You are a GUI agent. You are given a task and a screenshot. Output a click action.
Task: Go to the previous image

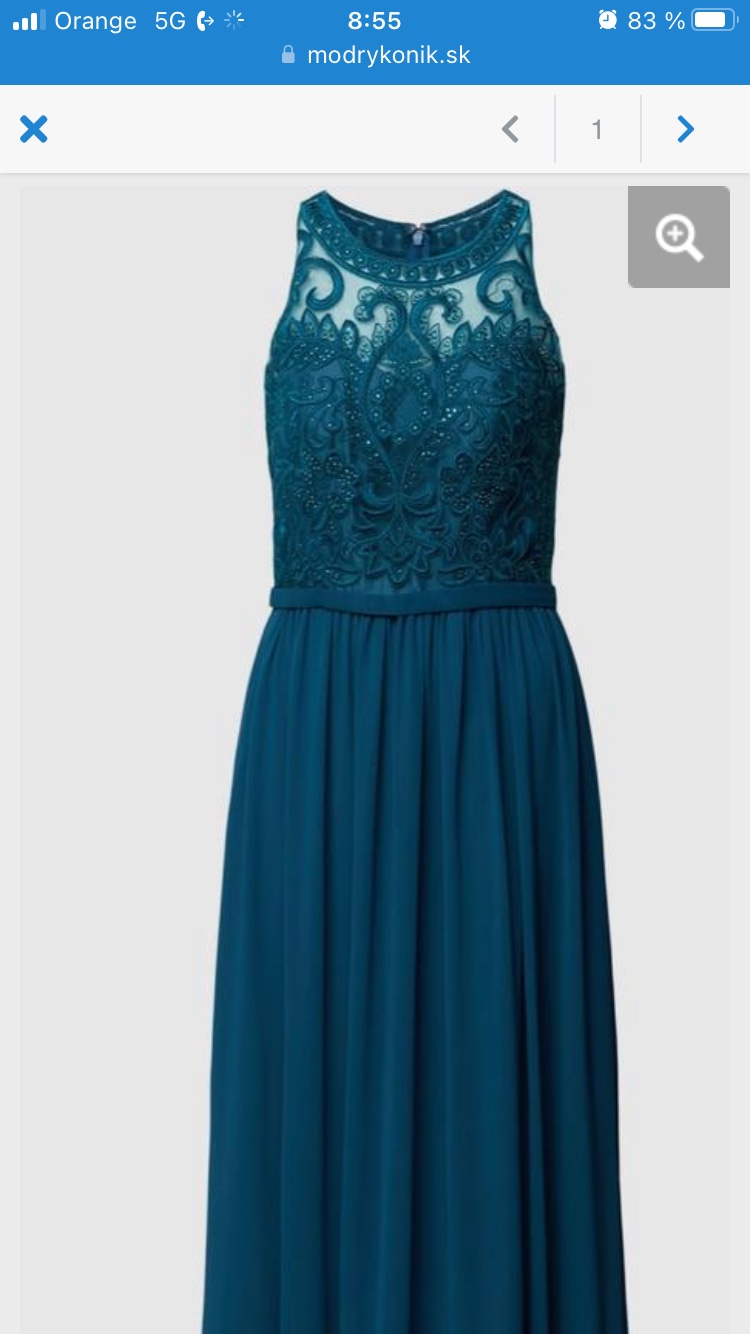tap(510, 129)
